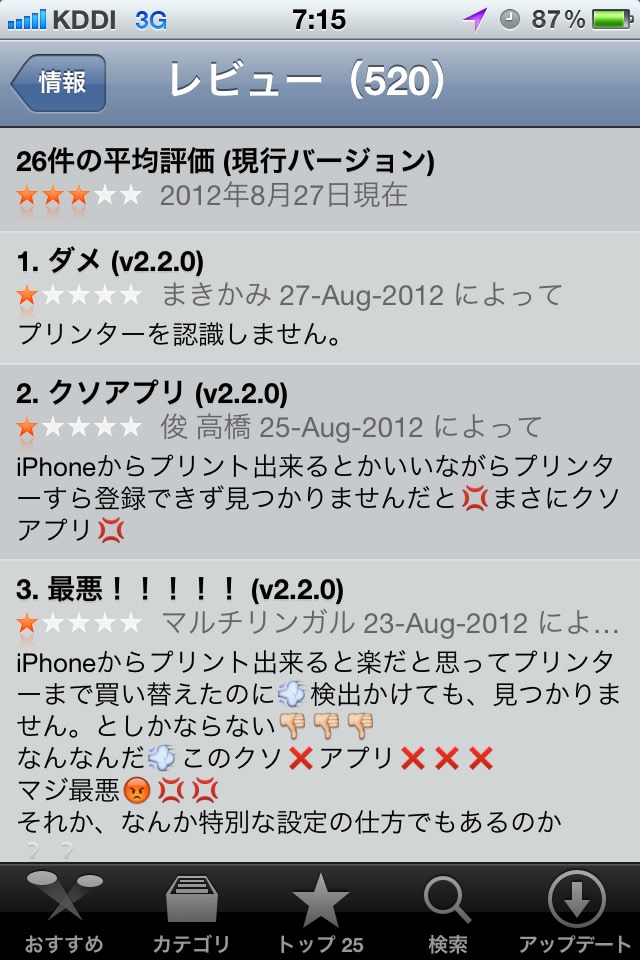Screen dimensions: 640x960
Task: Go back to 情報 screen
Action: 60,83
